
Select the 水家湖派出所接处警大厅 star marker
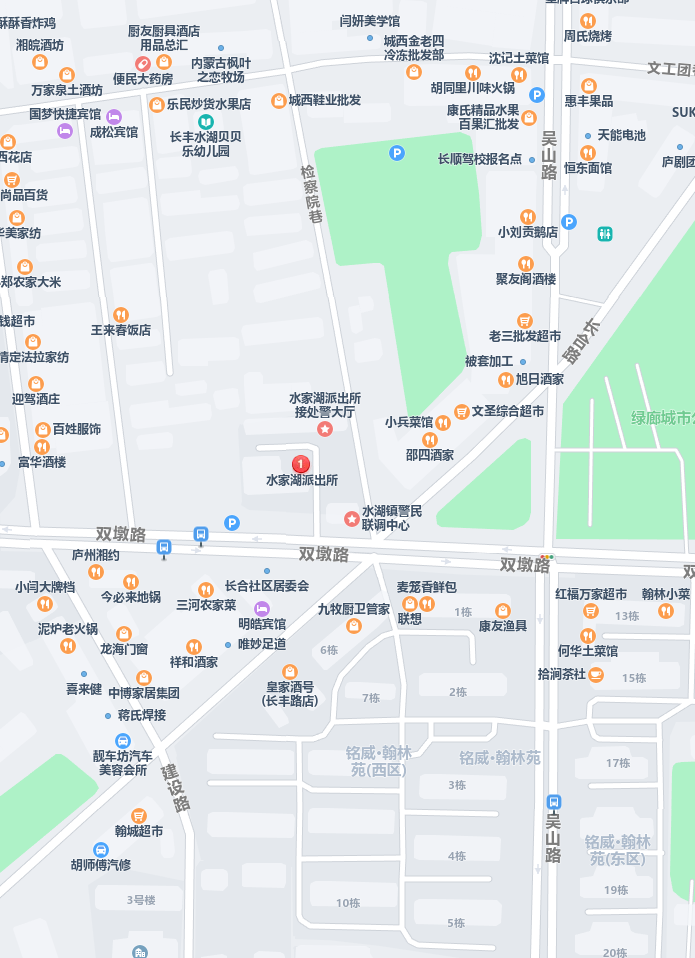tap(325, 429)
